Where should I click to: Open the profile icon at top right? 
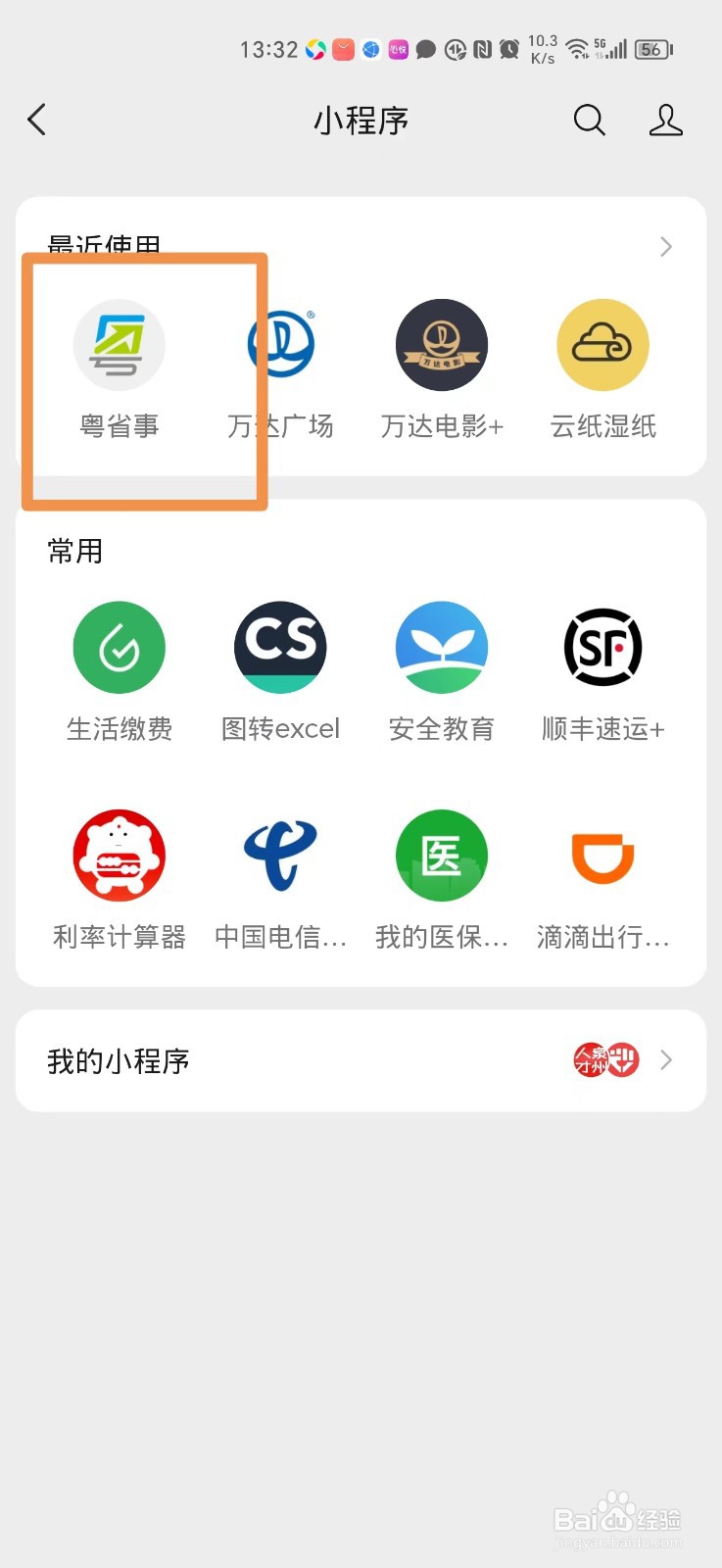click(666, 120)
